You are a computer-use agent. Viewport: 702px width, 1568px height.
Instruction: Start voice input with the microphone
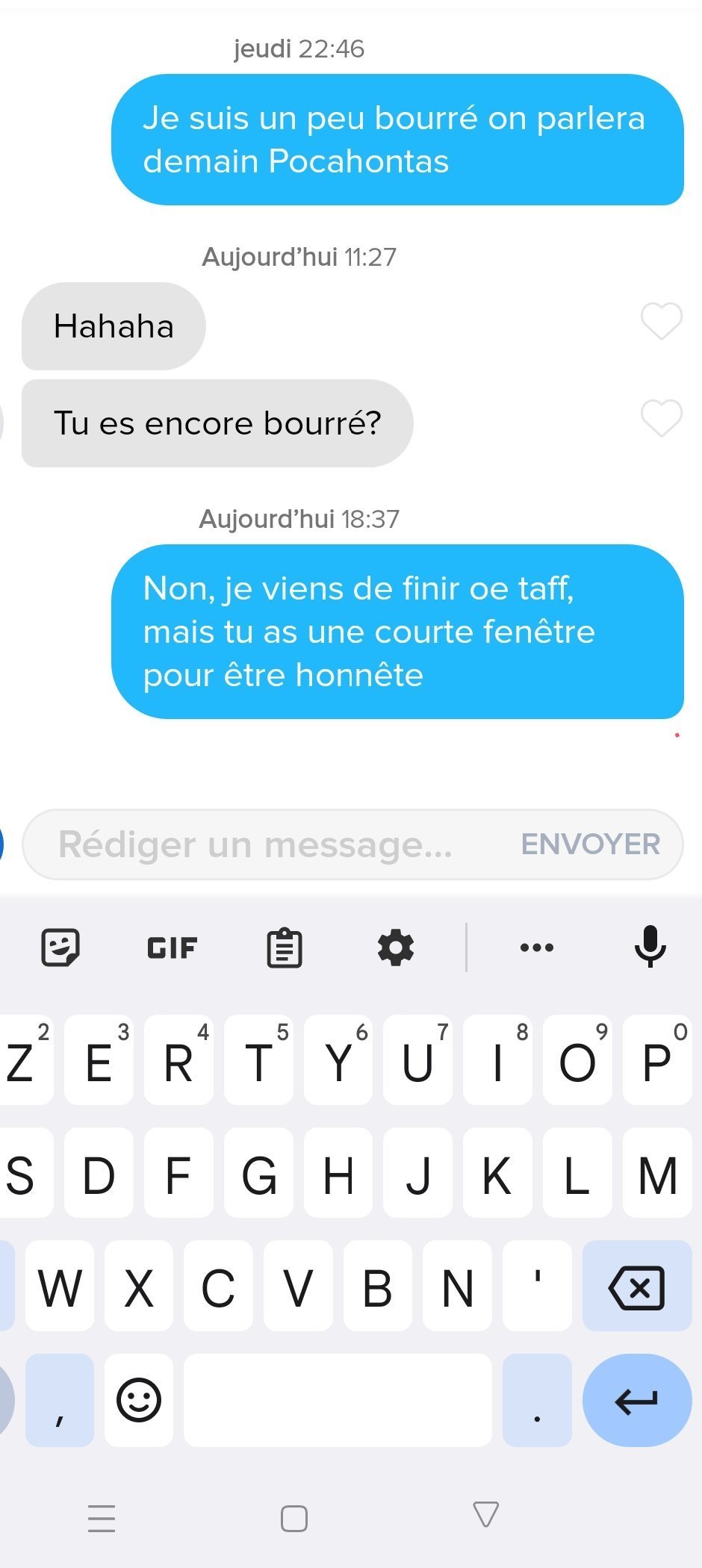coord(650,946)
